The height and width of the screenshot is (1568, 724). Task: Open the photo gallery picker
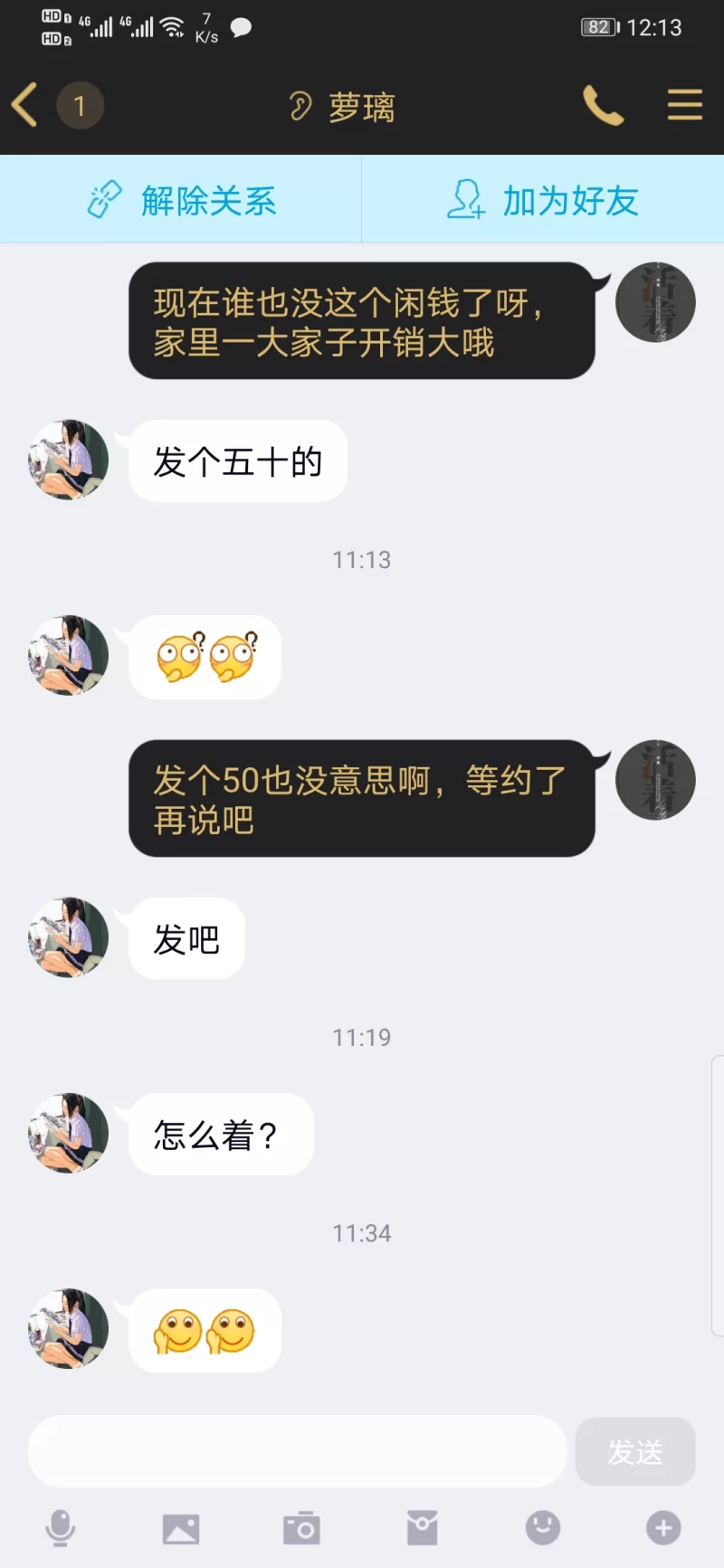point(181,1529)
